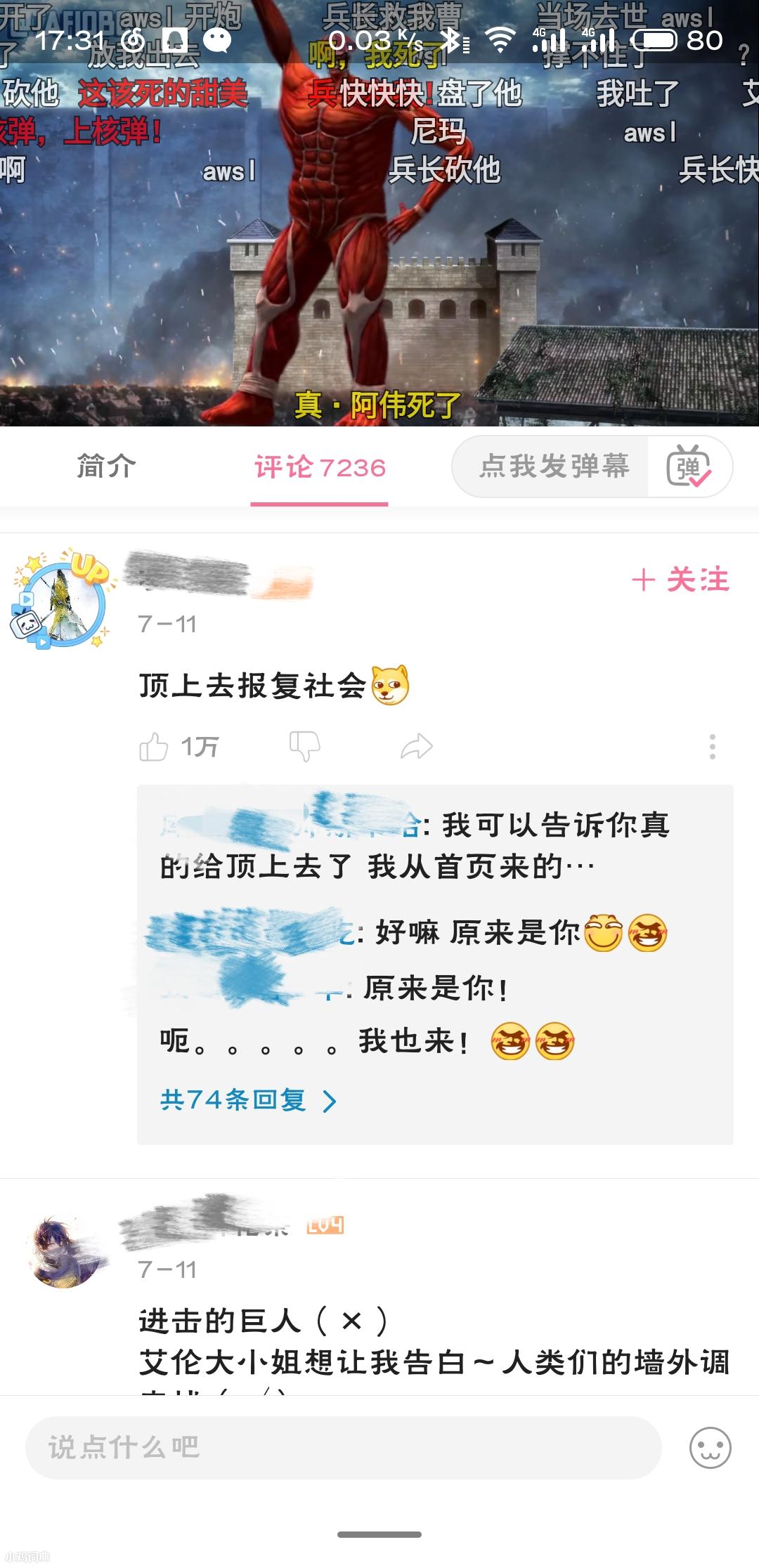Switch to the 简介 tab
This screenshot has height=1568, width=759.
point(106,466)
